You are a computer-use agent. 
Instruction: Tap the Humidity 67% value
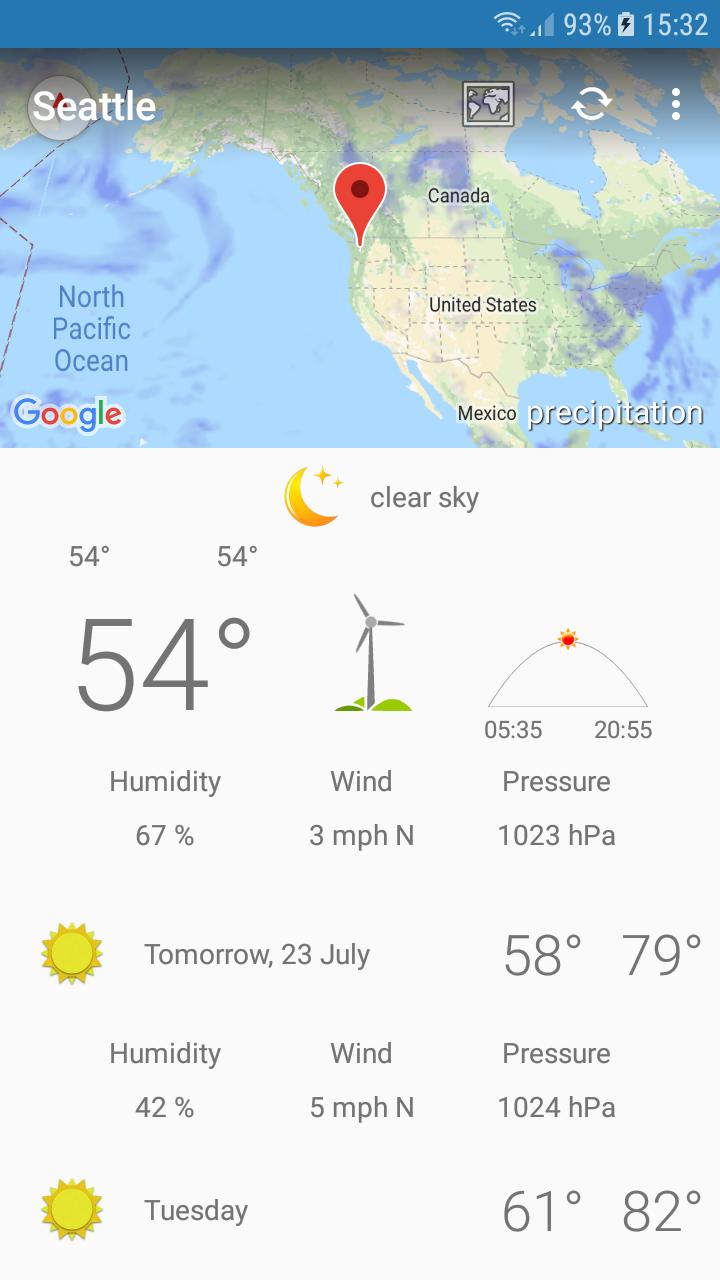(164, 836)
